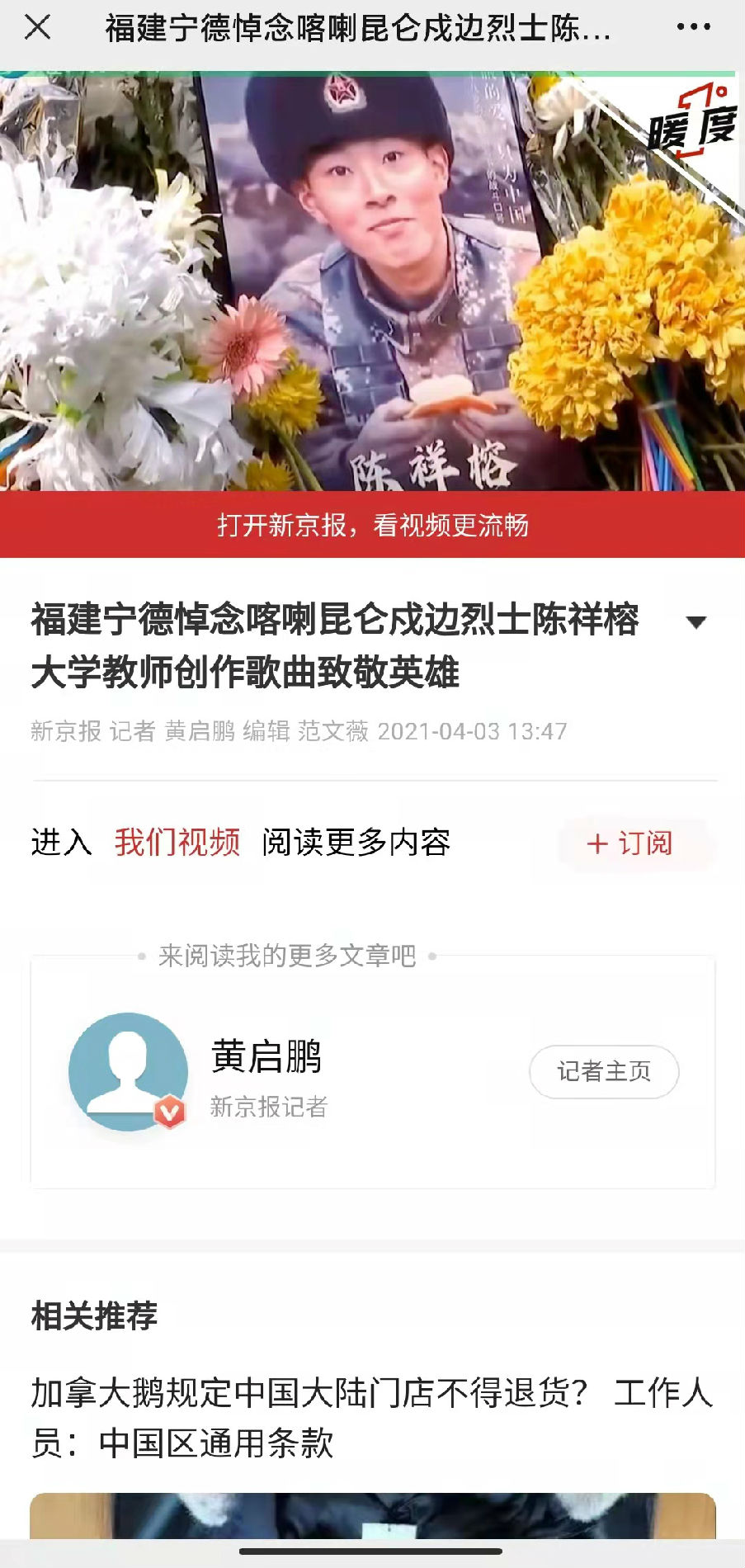The height and width of the screenshot is (1568, 745).
Task: Open the recommended article about 加拿大鹅
Action: click(372, 1418)
